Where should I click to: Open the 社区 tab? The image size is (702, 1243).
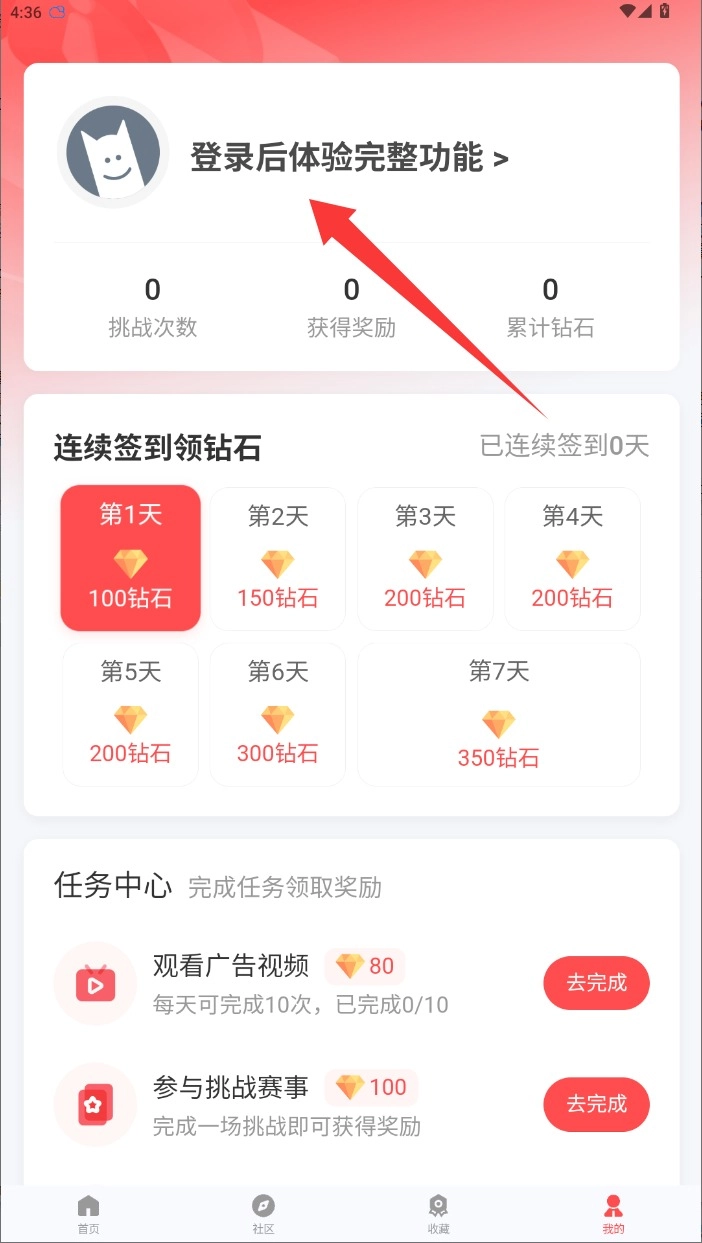click(x=263, y=1213)
